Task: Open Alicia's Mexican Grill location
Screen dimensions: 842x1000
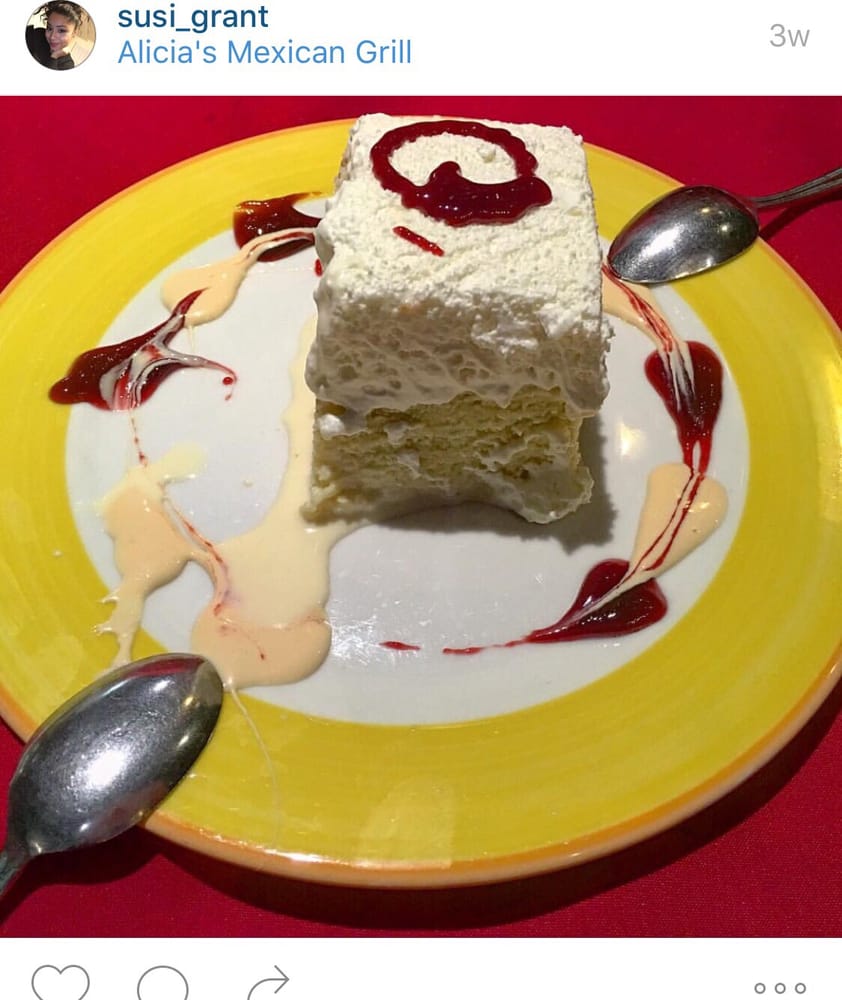Action: point(264,52)
